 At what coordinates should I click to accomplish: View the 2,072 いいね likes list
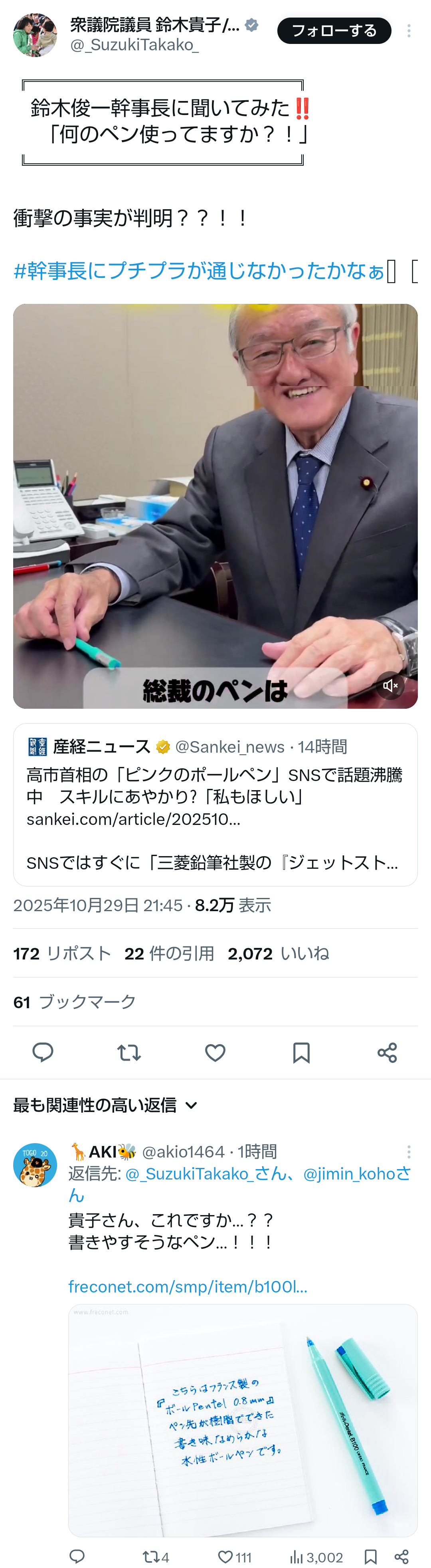(278, 953)
